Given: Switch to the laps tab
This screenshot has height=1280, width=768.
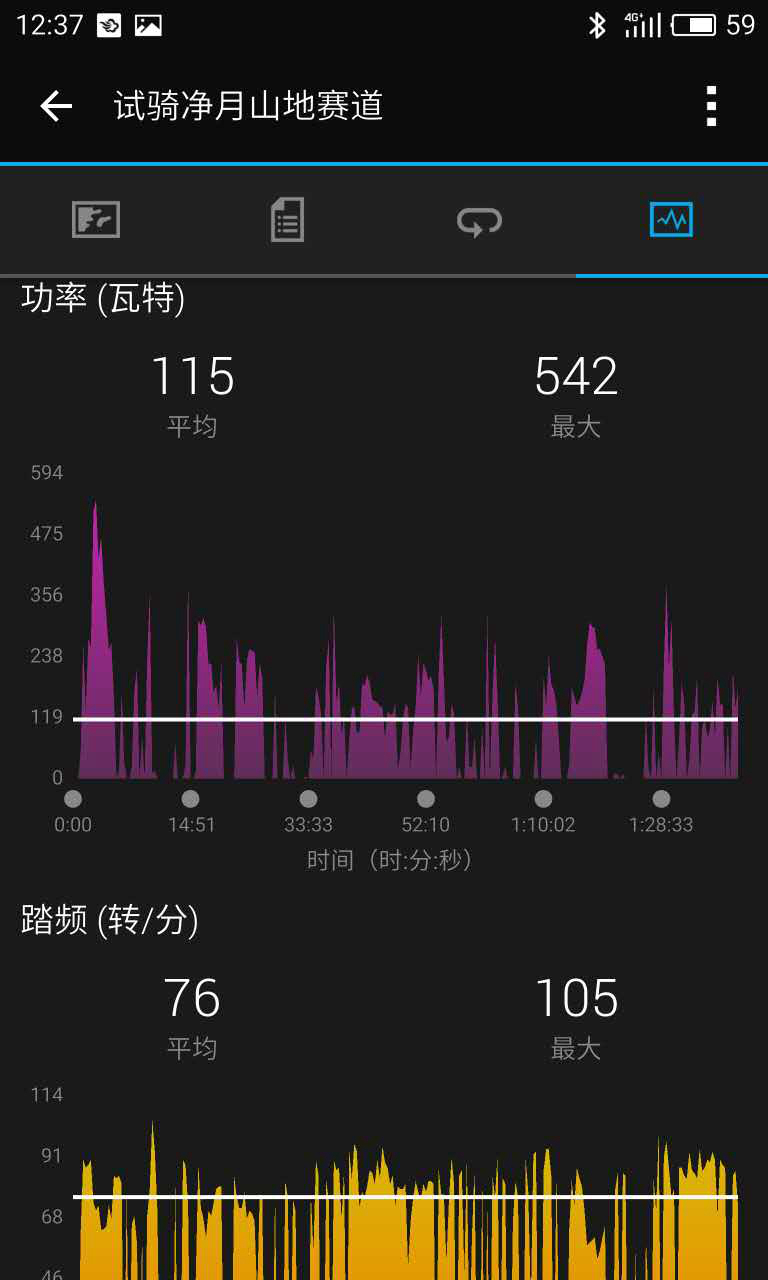Looking at the screenshot, I should 479,220.
